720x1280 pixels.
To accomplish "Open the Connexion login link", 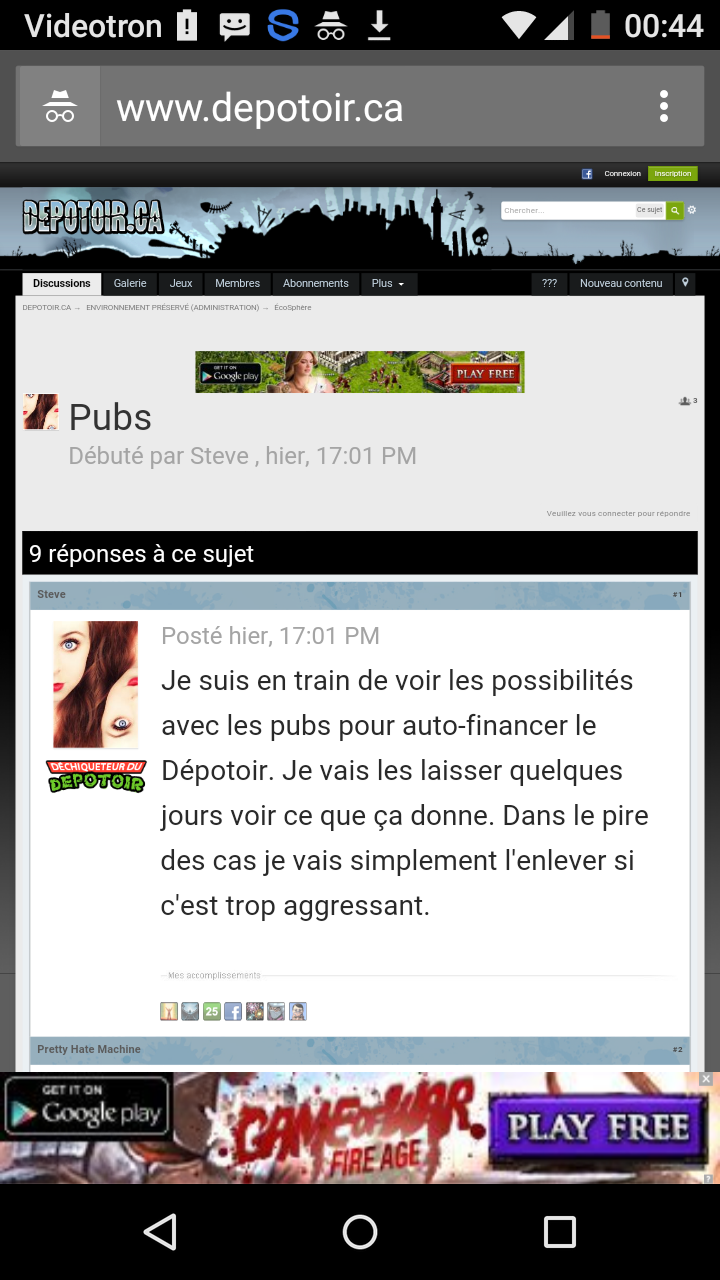I will (622, 174).
